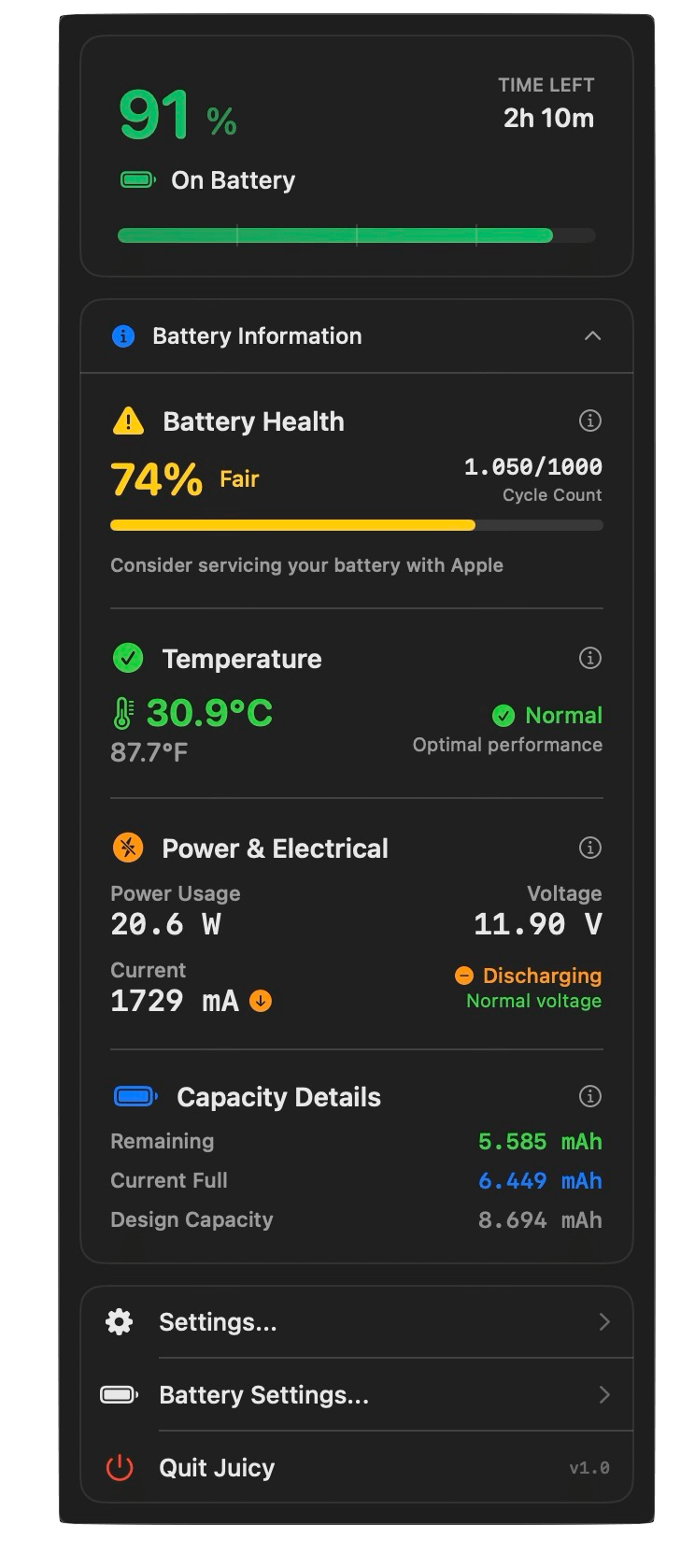Screen dimensions: 695x1568
Task: Click the Discharging status indicator
Action: [x=528, y=976]
